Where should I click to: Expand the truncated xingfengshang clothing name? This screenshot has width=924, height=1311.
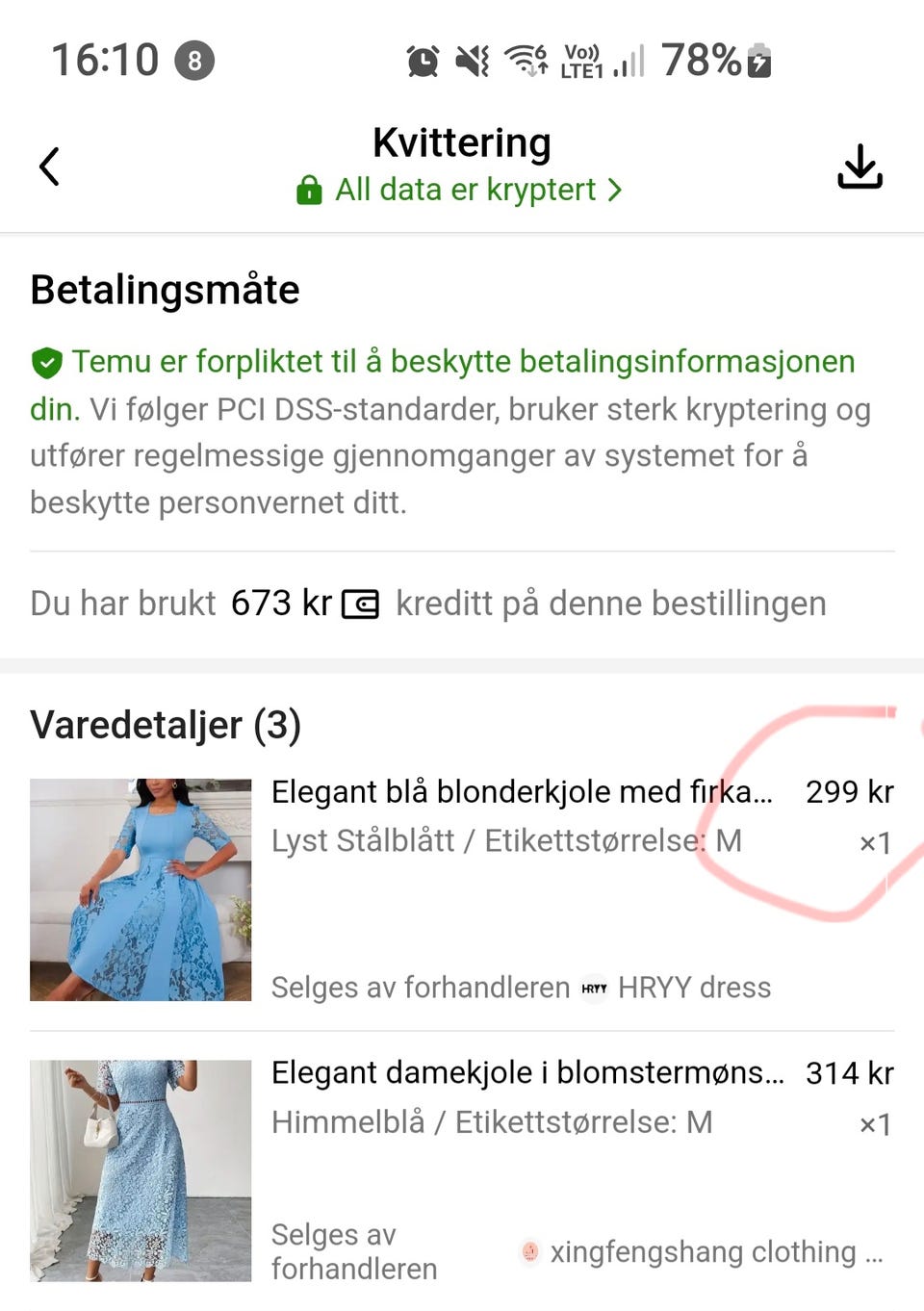(x=874, y=1252)
